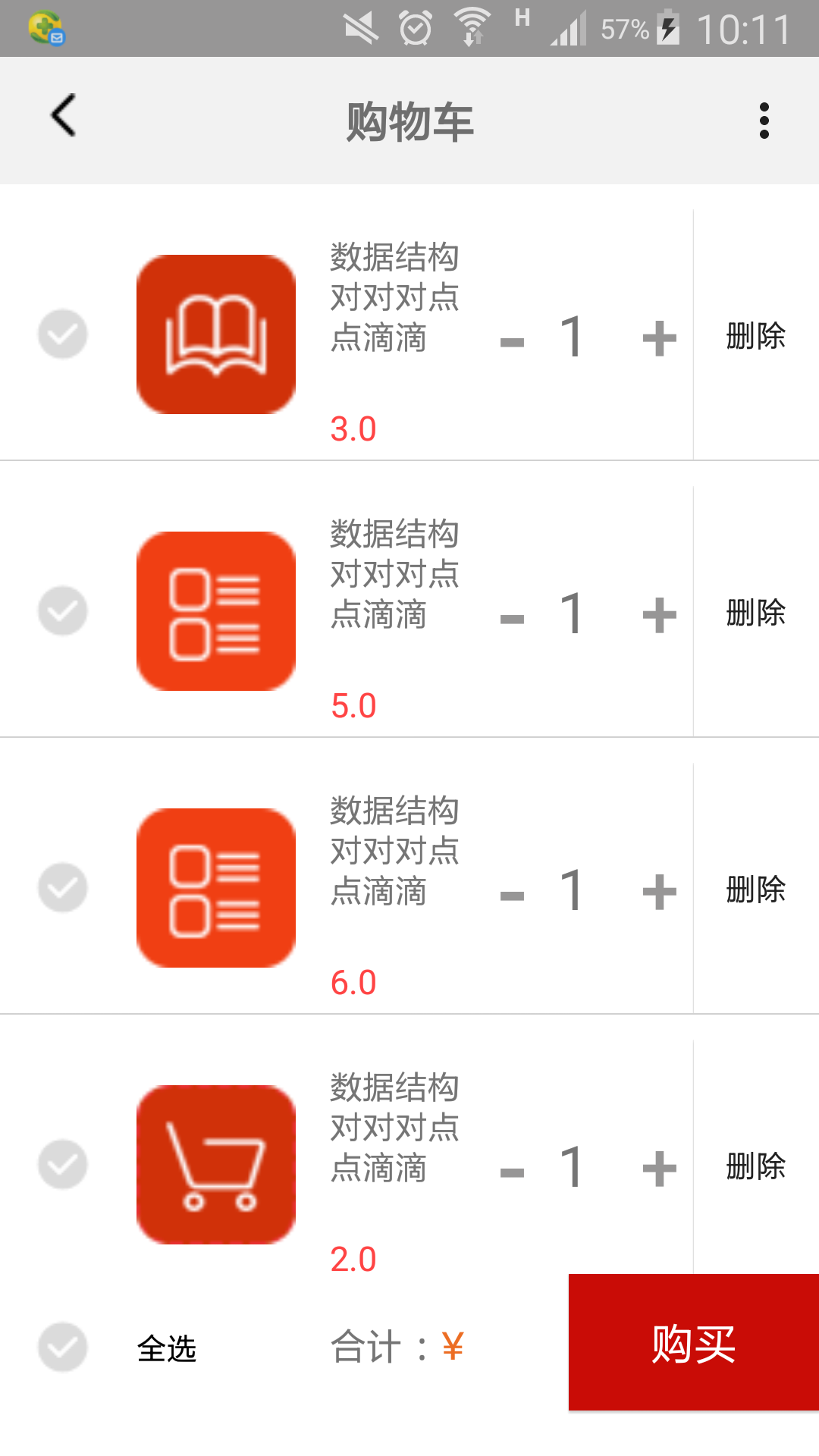Select the item priced 2.0
Image resolution: width=819 pixels, height=1456 pixels.
63,1164
